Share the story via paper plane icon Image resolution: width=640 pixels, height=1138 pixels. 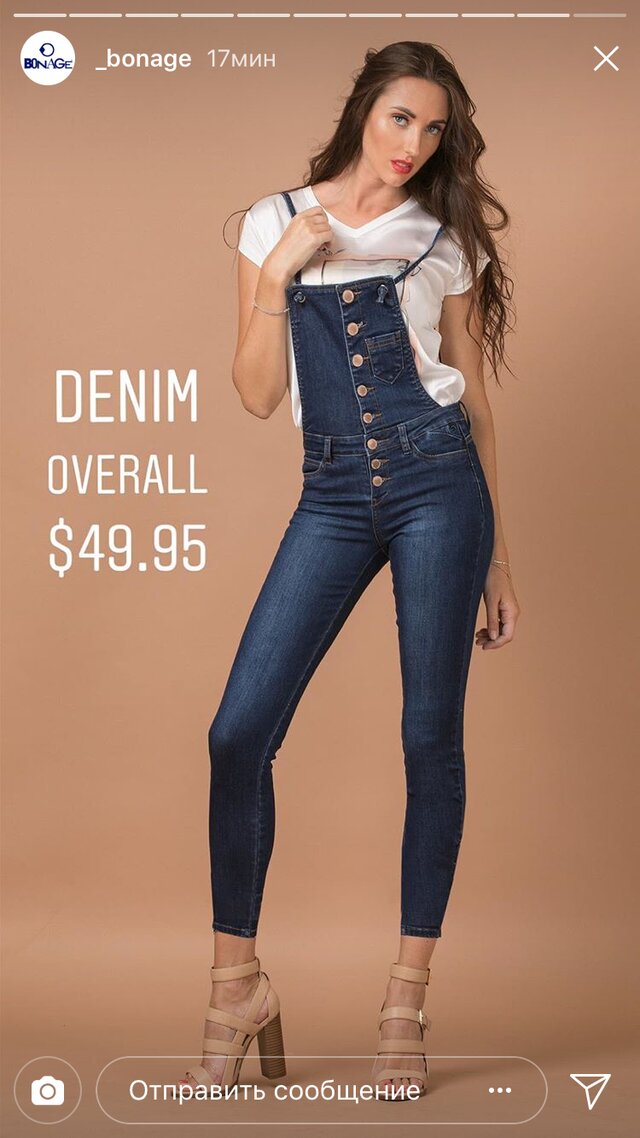tap(590, 1091)
